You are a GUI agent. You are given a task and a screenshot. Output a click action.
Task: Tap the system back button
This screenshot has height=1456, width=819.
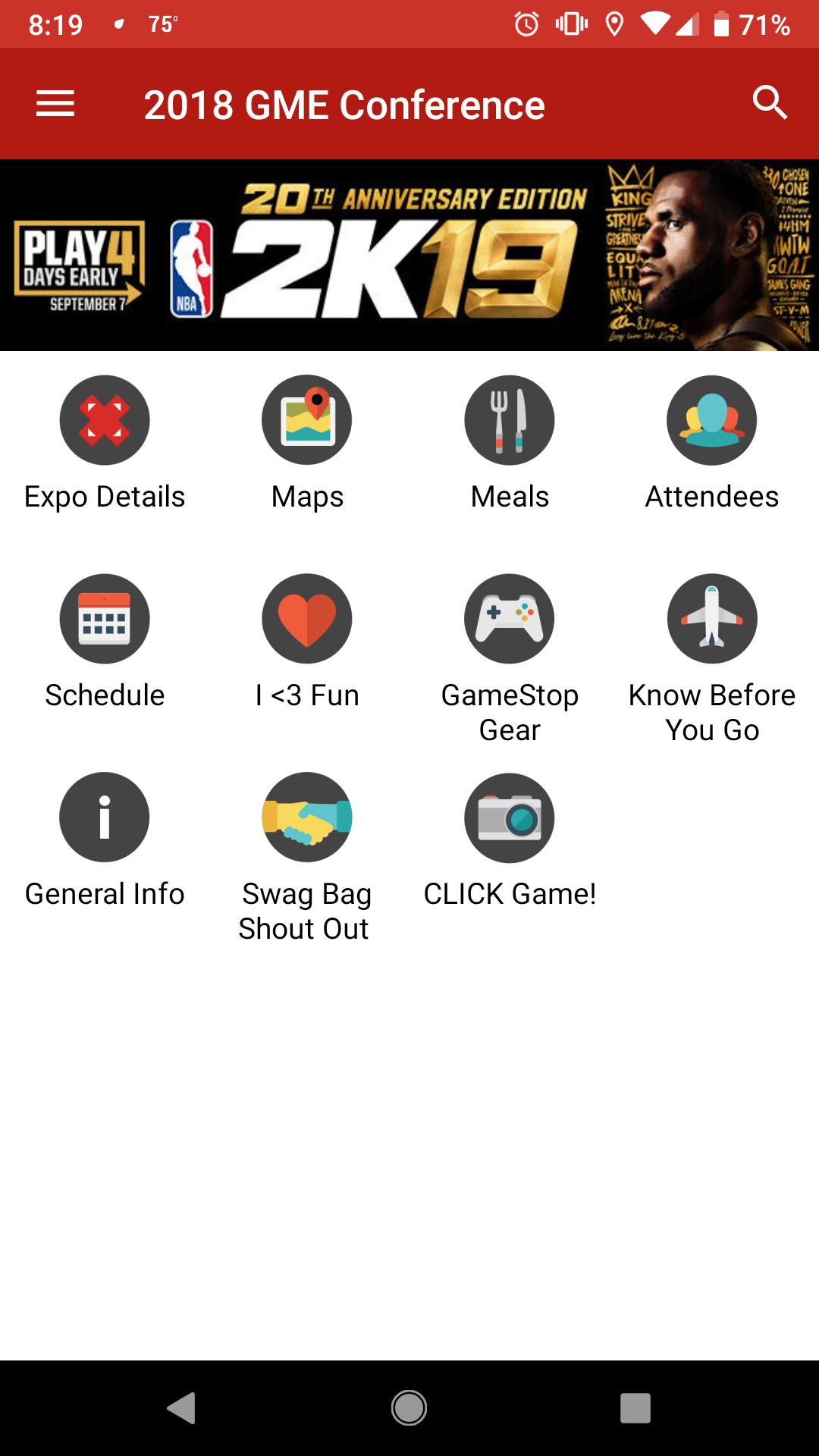181,1408
